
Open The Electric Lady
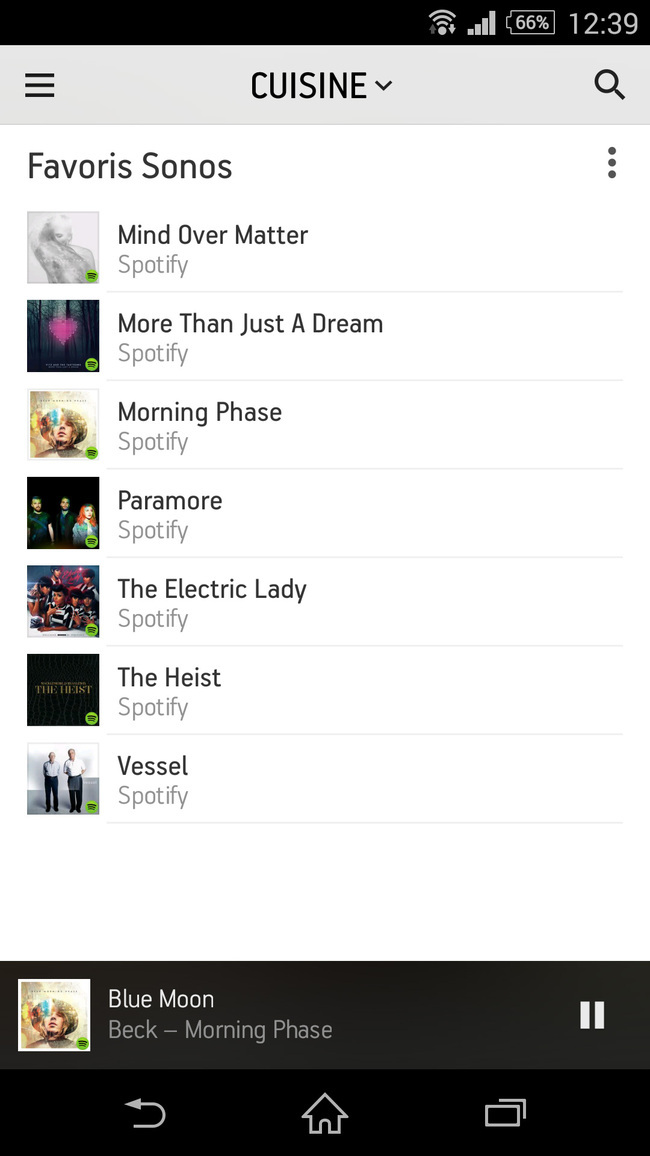[x=325, y=602]
